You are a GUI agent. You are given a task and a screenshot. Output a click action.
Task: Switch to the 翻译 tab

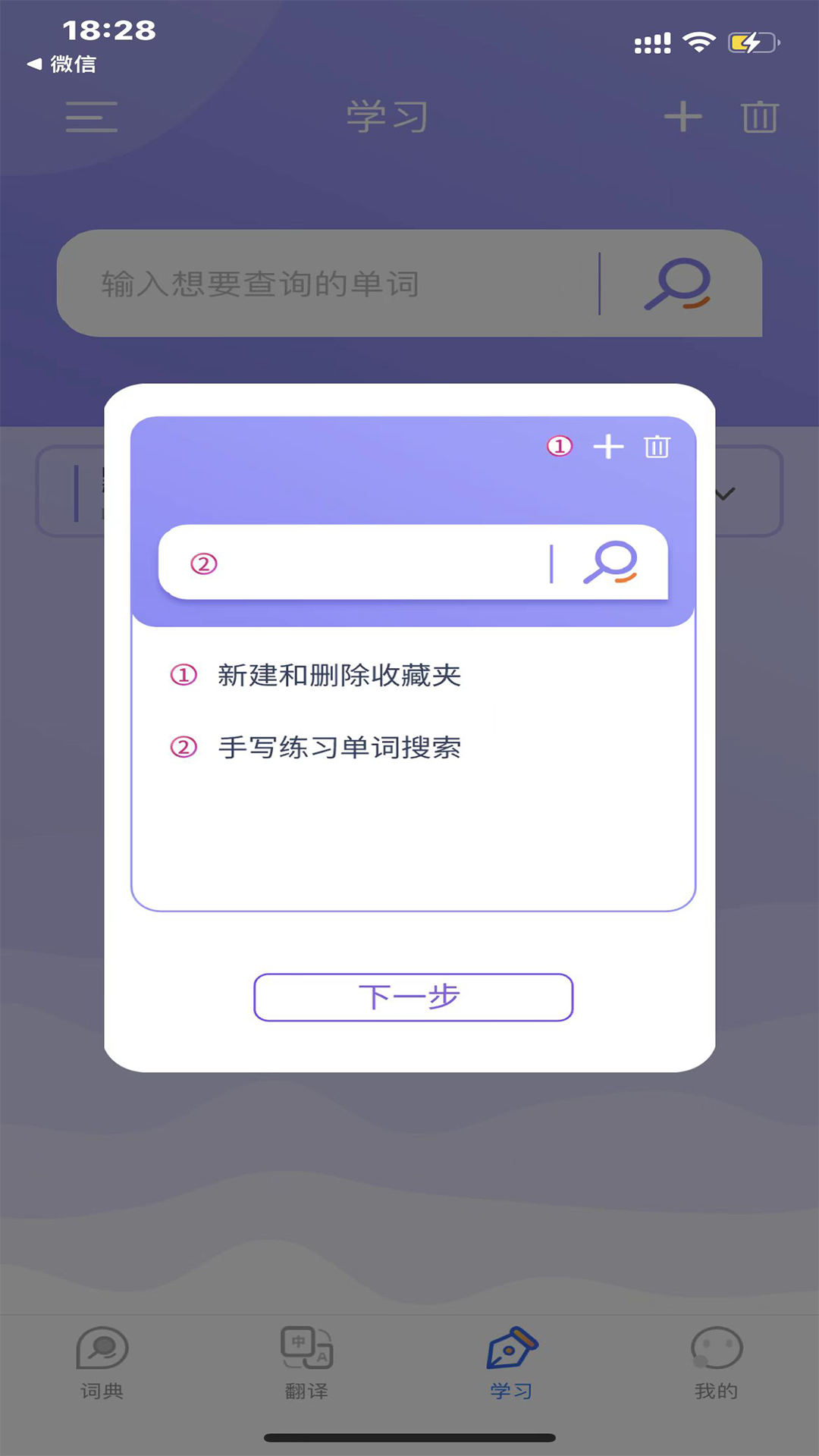[307, 1363]
